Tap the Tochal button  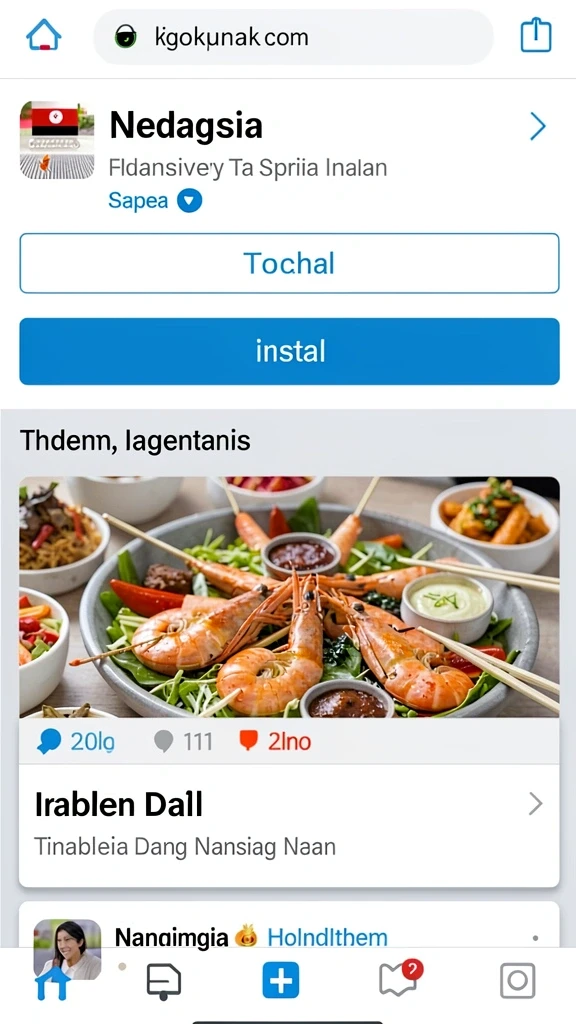[289, 263]
